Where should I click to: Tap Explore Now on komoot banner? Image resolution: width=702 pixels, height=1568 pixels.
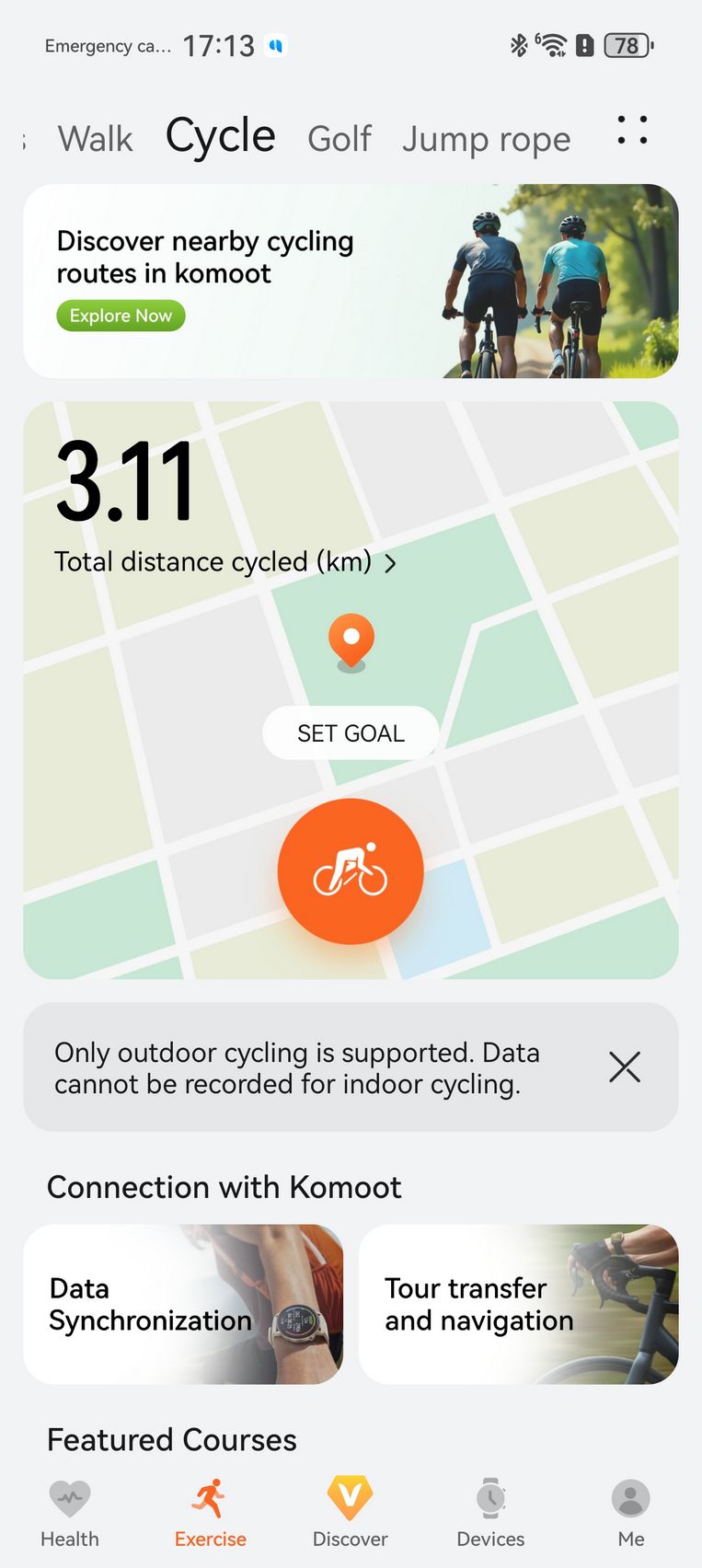121,316
